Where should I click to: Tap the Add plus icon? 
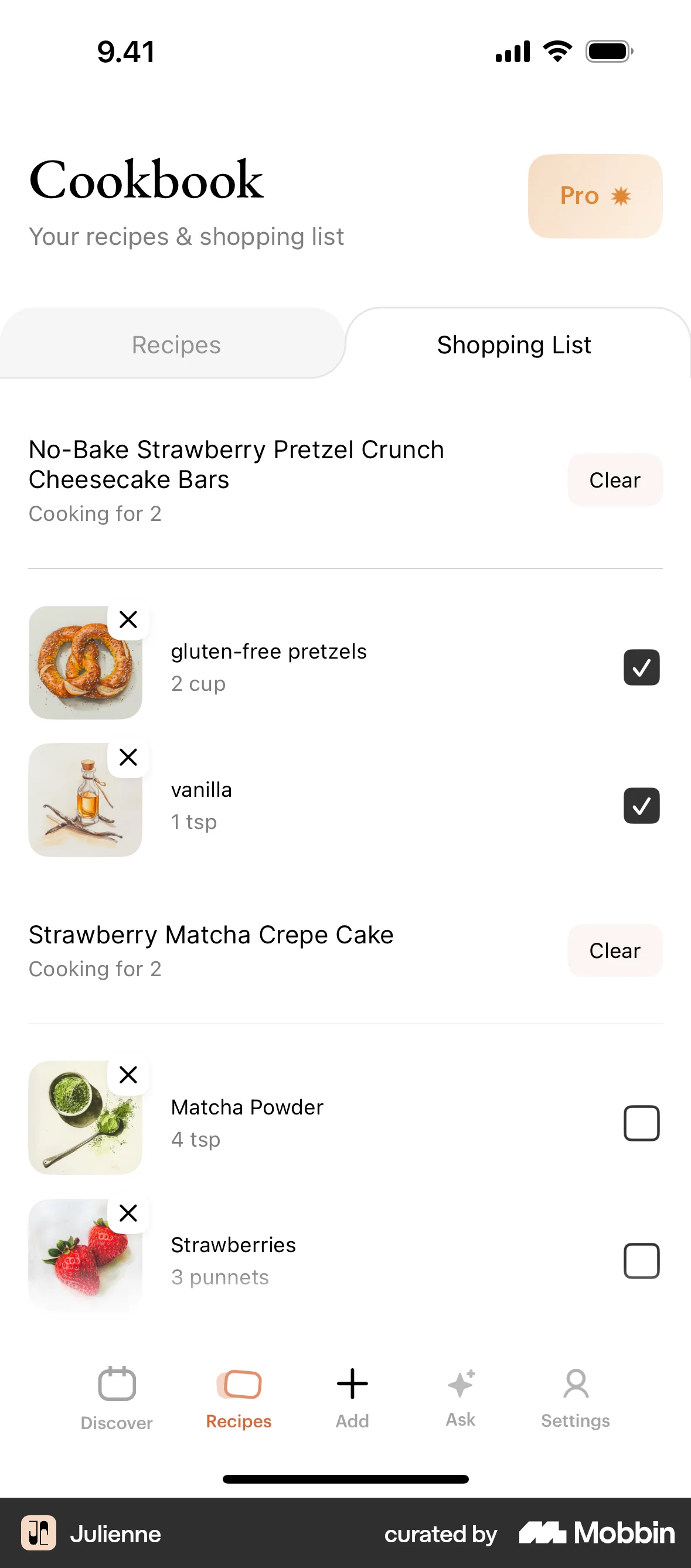pos(352,1383)
